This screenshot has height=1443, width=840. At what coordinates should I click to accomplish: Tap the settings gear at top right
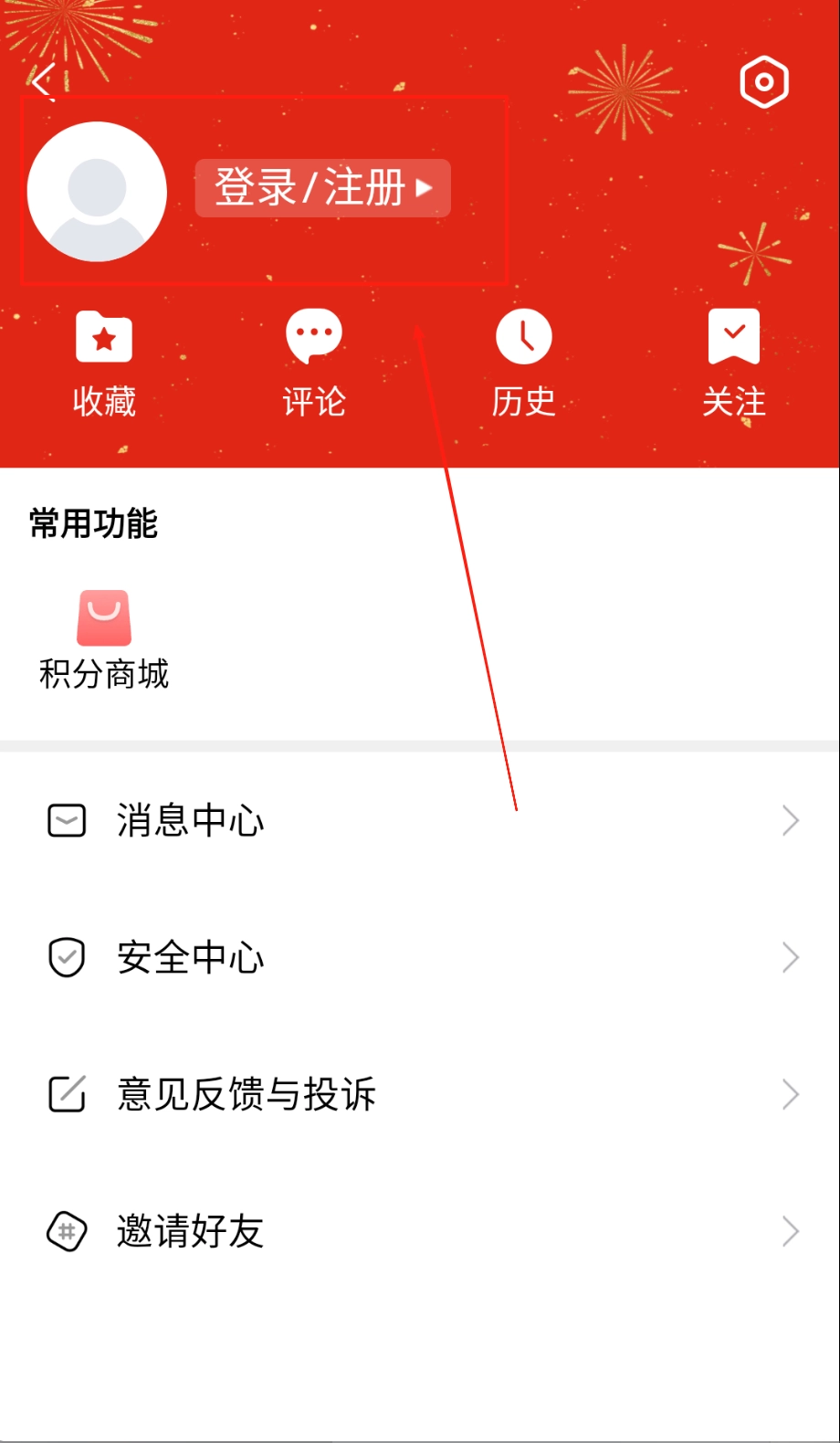pos(764,82)
